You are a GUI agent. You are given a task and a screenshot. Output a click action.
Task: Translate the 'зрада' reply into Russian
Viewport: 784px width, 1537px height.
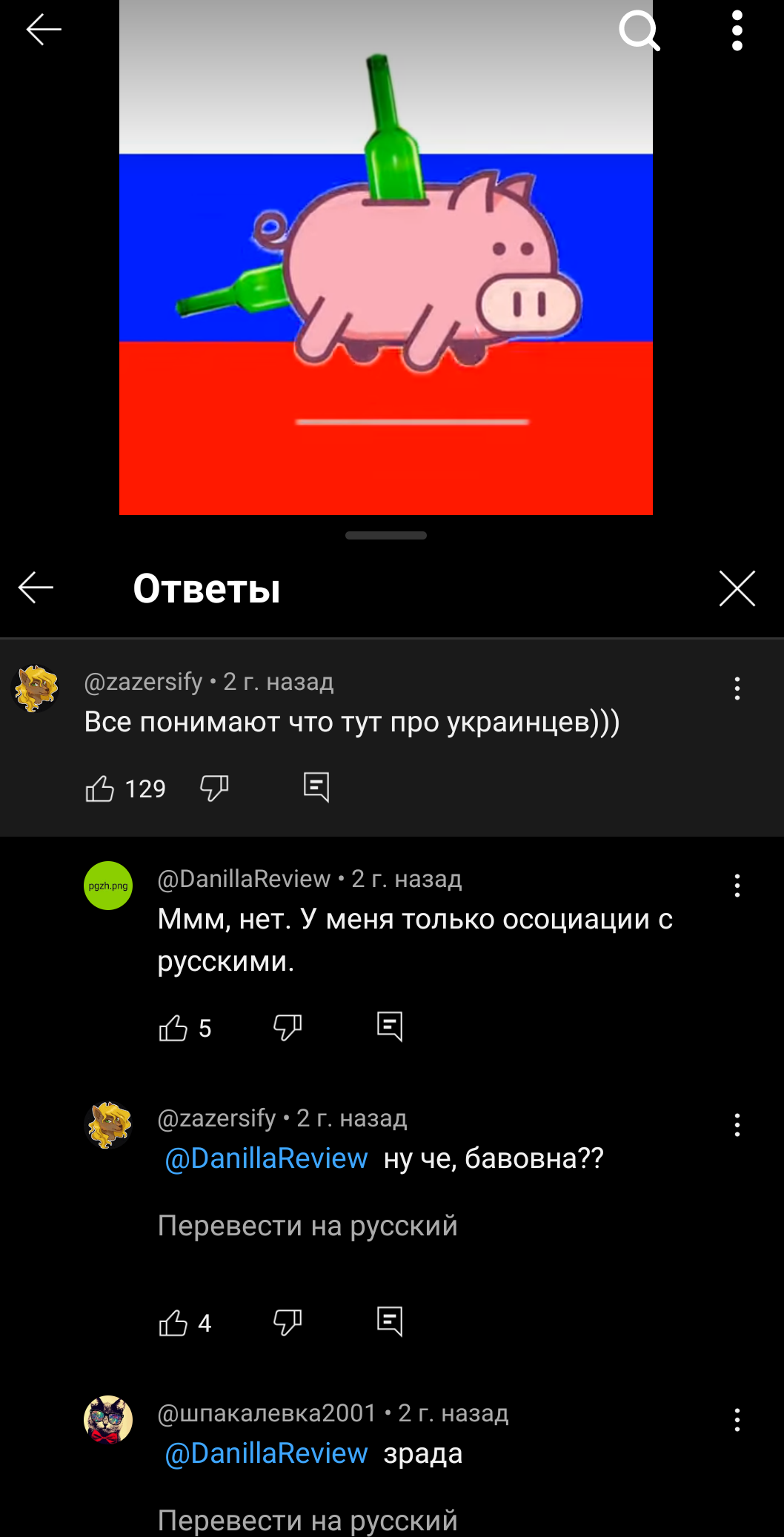coord(308,1521)
